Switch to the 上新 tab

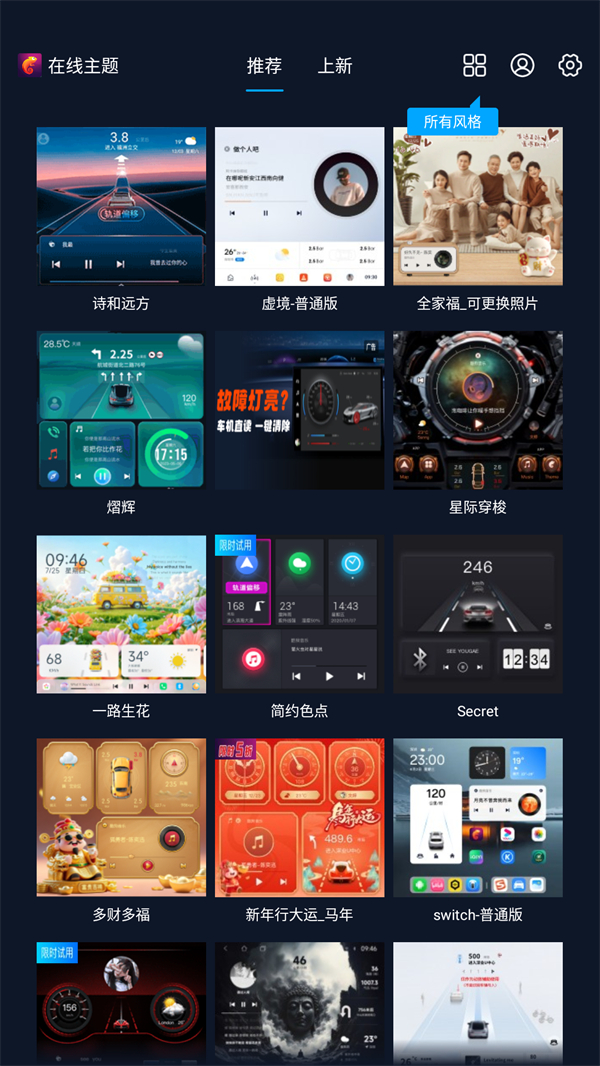click(x=335, y=66)
